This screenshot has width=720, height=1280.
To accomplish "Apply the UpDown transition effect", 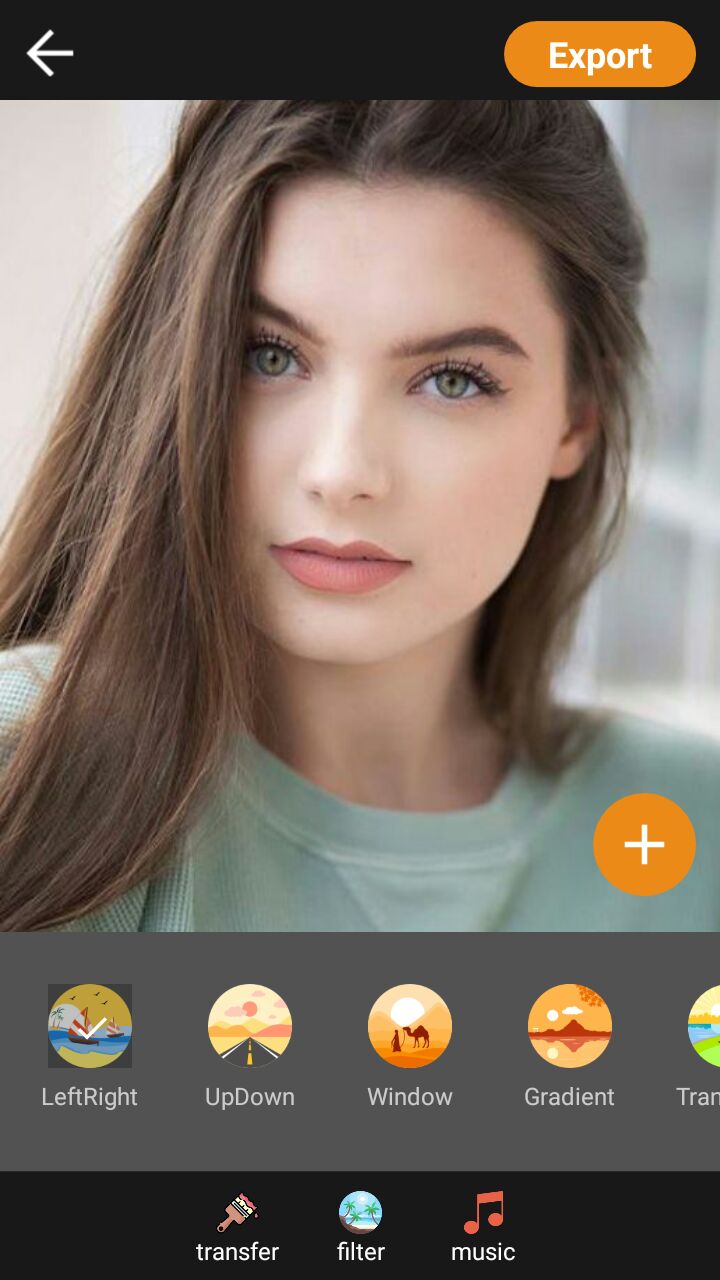I will (x=250, y=1025).
